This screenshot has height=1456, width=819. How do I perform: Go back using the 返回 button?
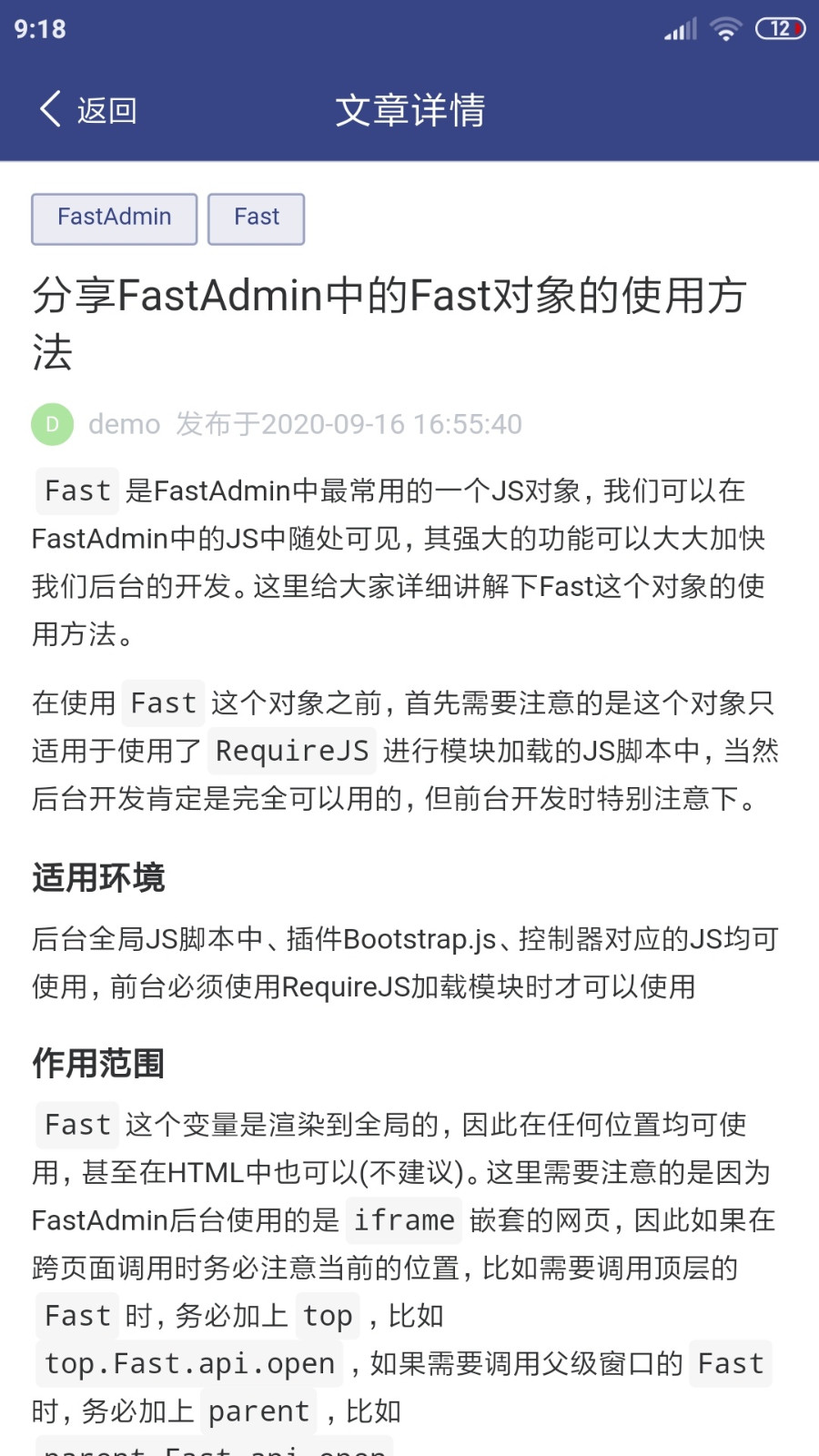88,110
